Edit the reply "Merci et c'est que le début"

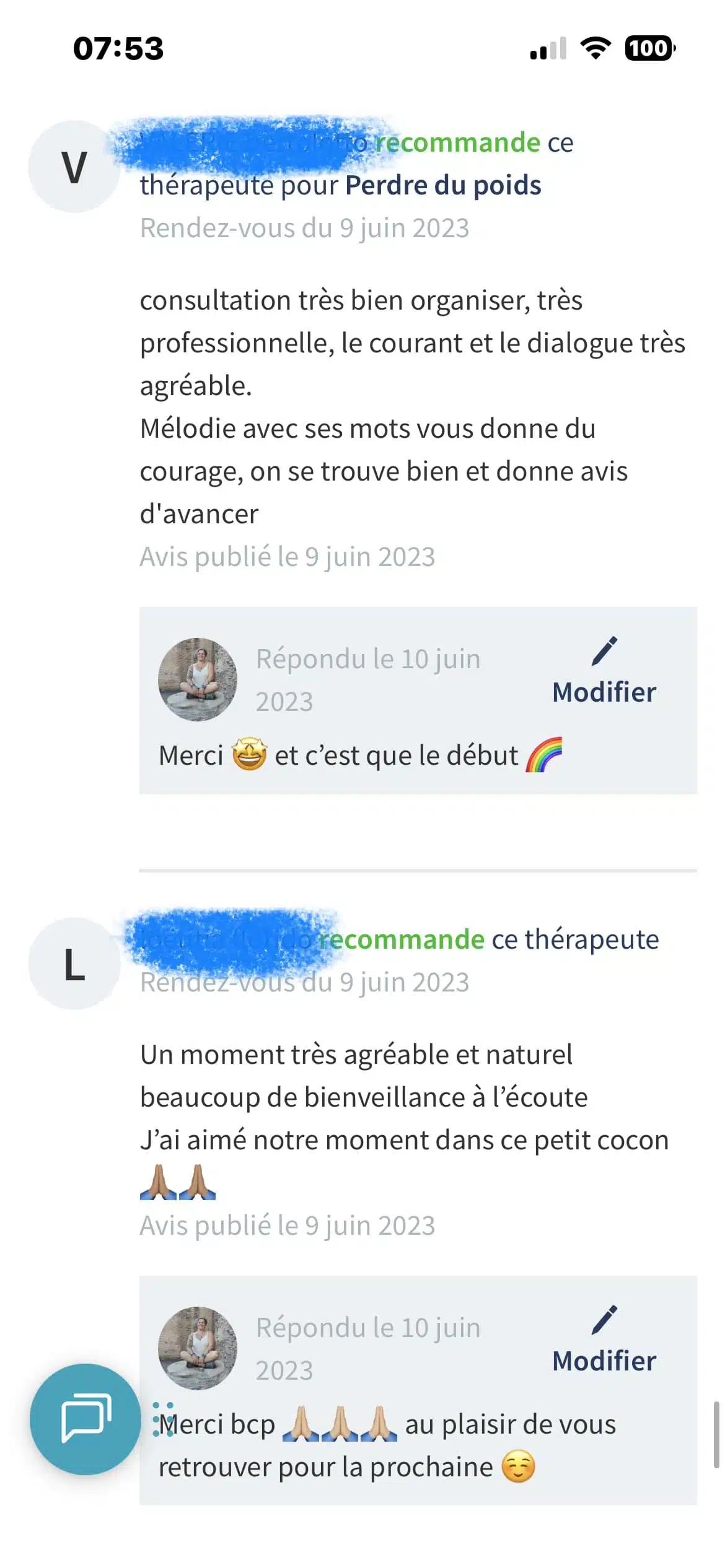point(604,673)
